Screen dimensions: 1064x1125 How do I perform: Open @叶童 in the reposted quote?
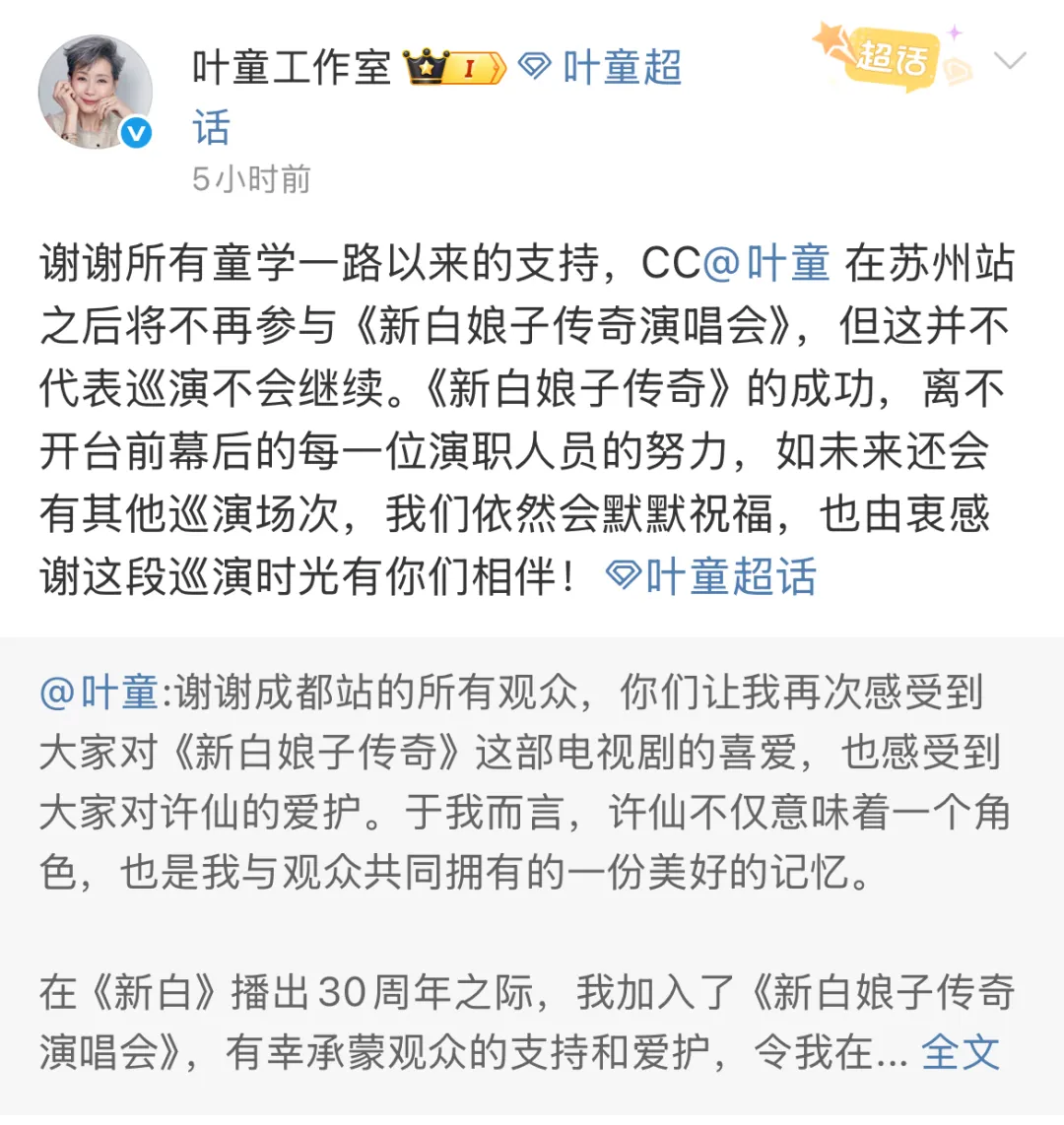100,693
